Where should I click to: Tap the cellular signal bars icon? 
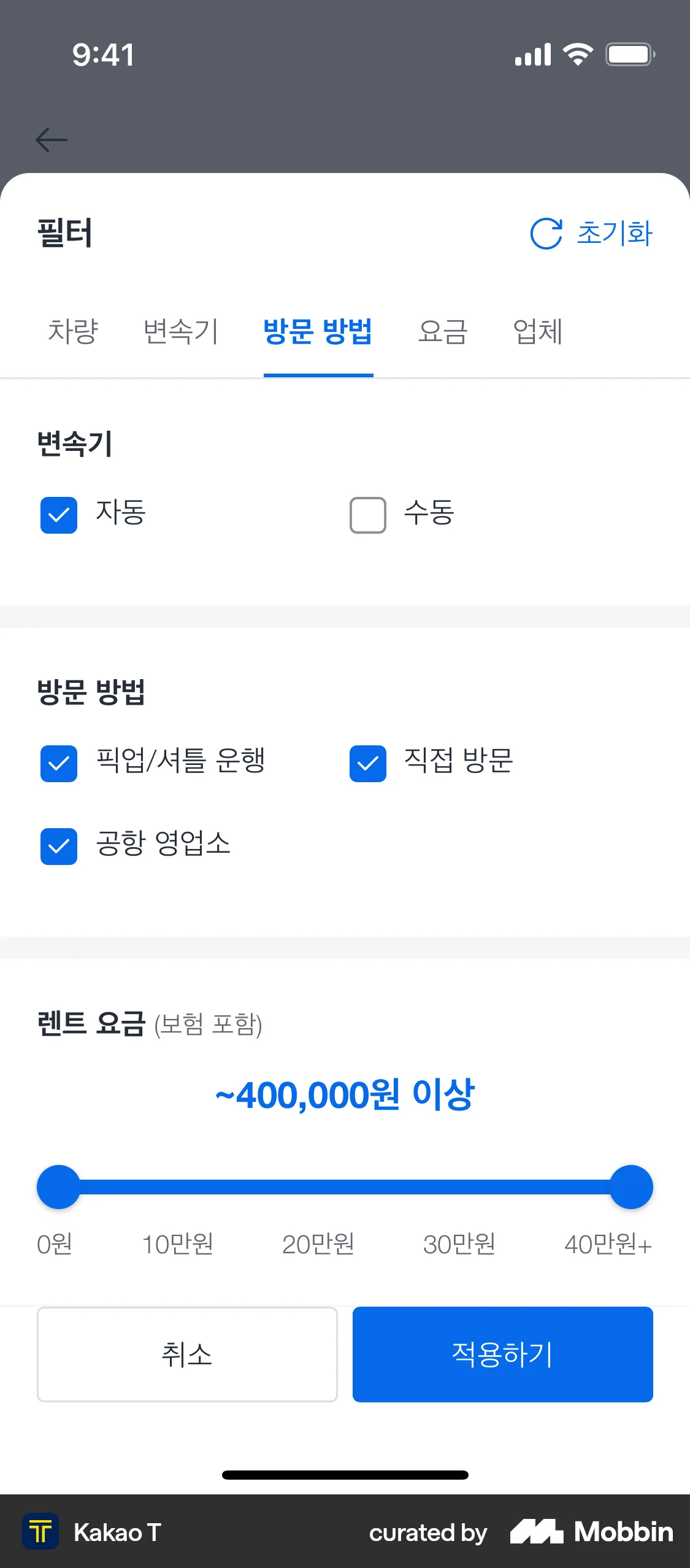pos(533,54)
